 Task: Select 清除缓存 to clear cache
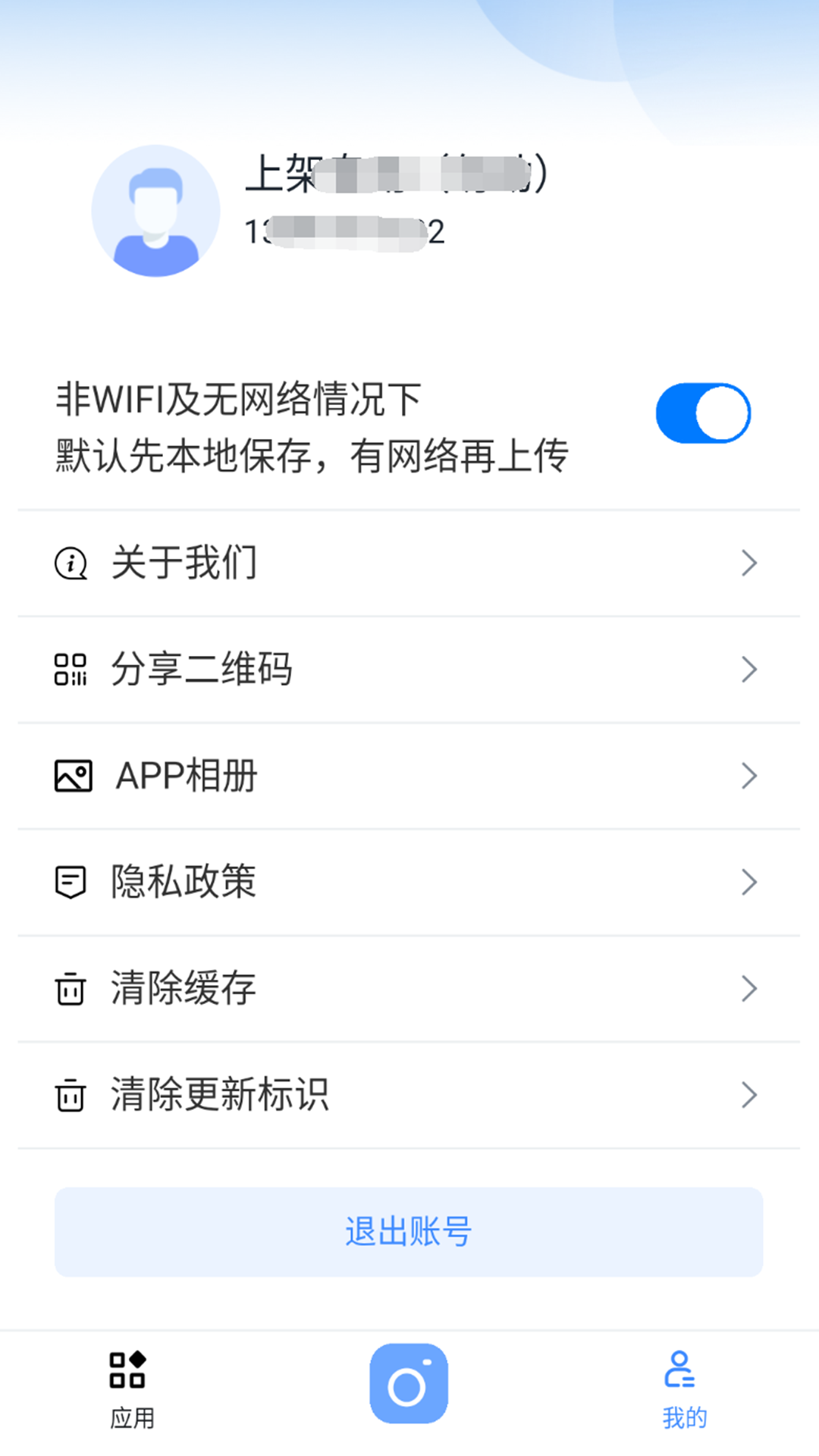[408, 988]
